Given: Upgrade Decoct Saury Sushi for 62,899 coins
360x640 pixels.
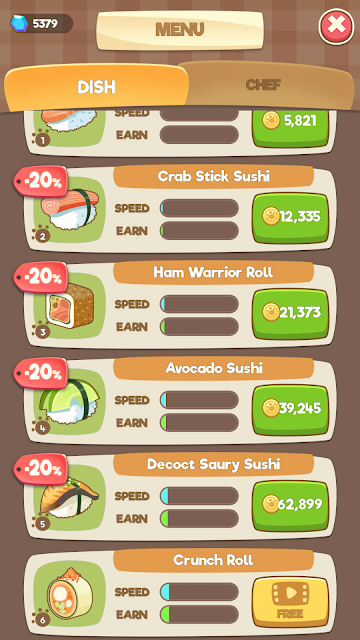Looking at the screenshot, I should click(x=291, y=505).
